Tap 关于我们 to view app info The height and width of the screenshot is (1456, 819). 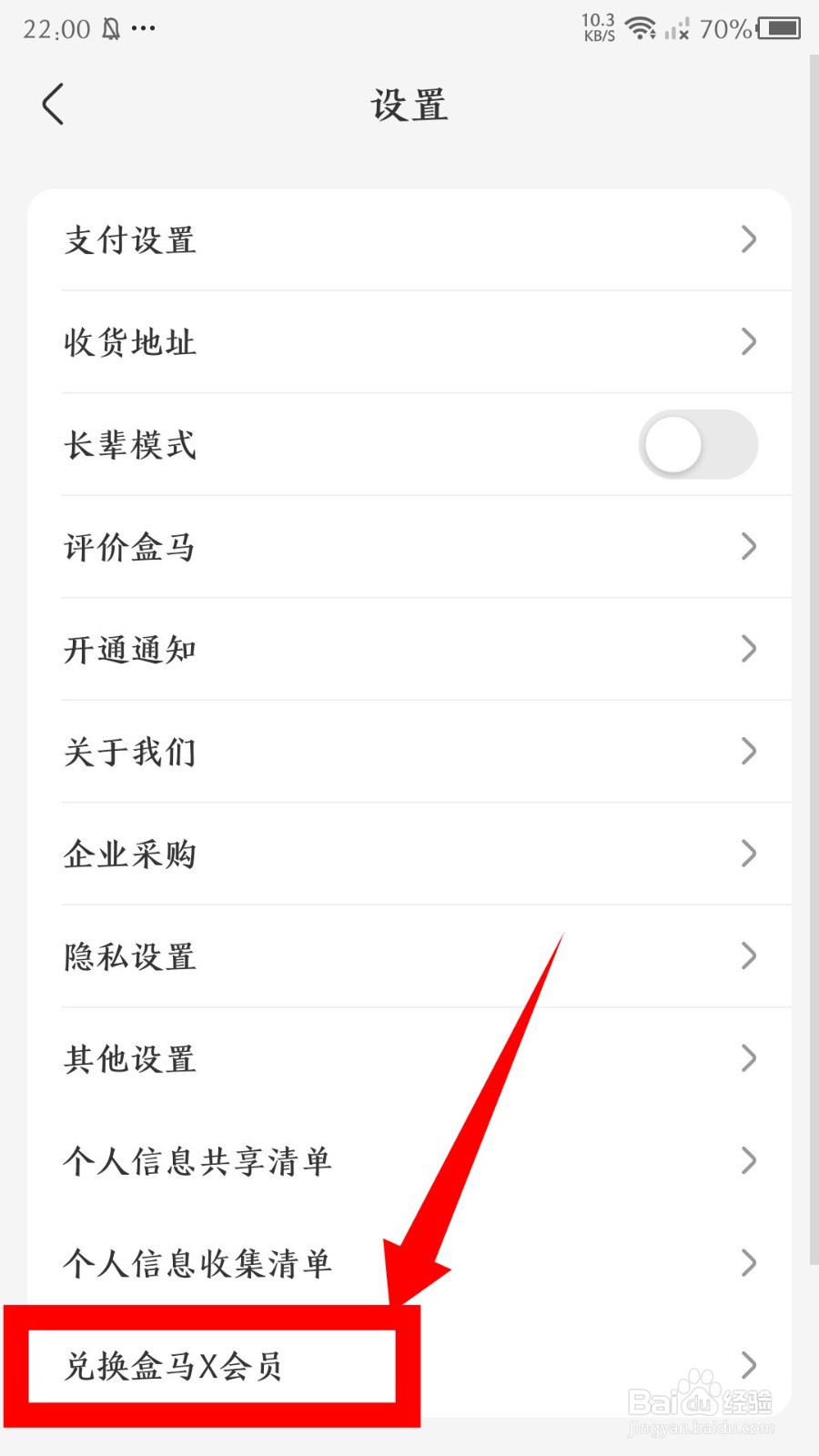click(409, 753)
